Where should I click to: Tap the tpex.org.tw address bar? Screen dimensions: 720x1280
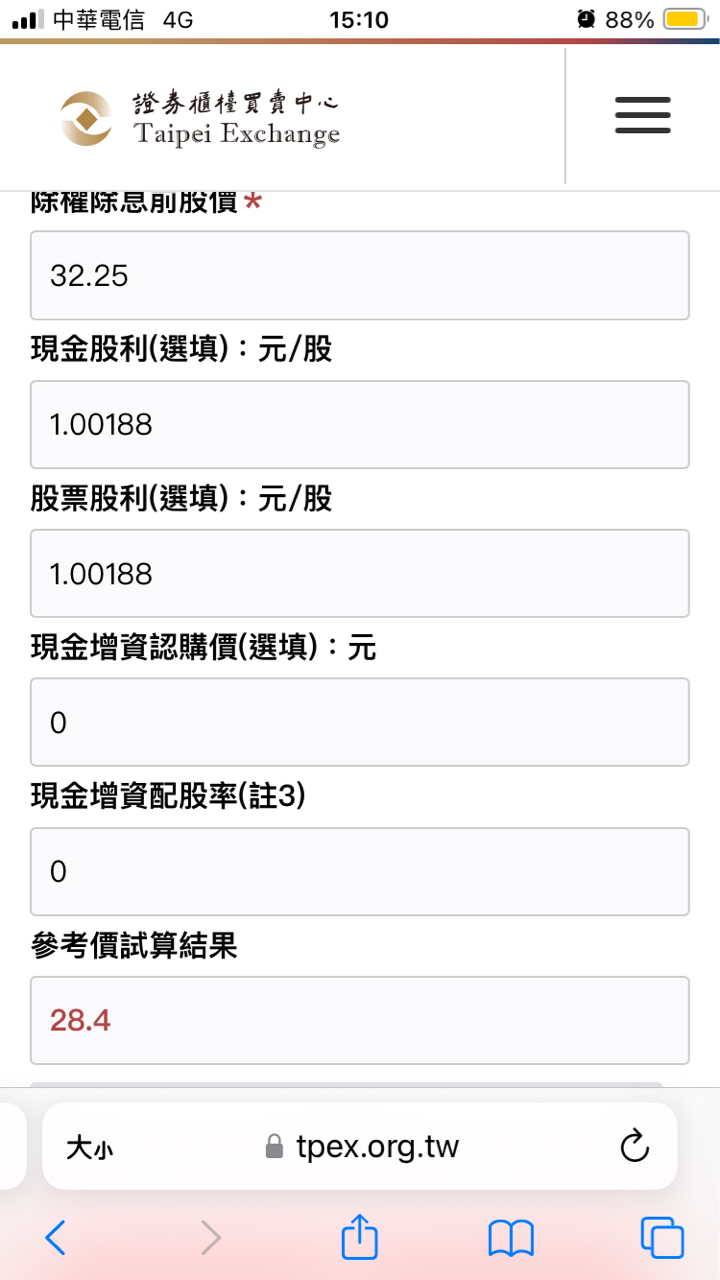[x=362, y=1147]
